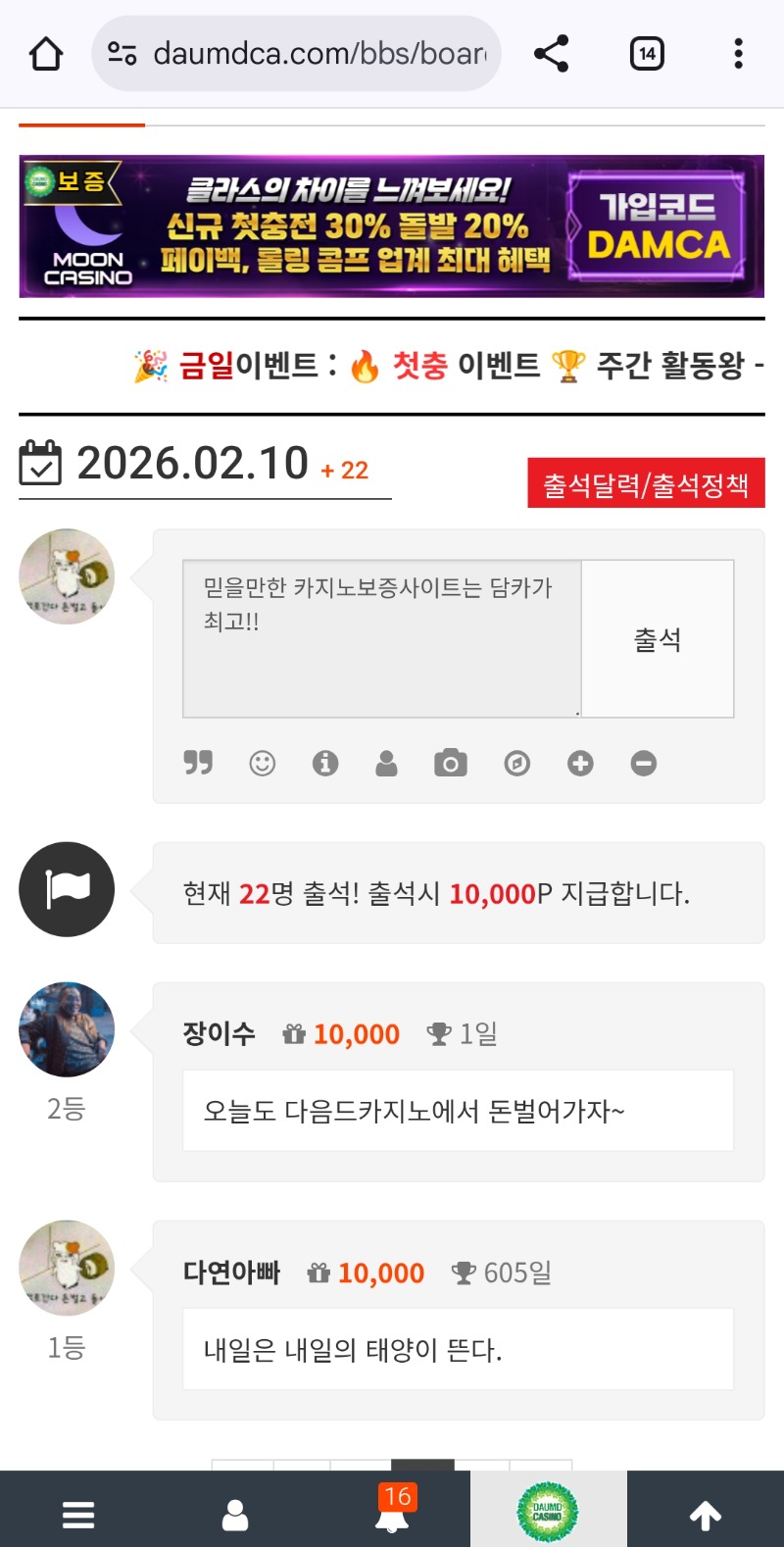Submit attendance with the 출석 button
The image size is (784, 1547).
click(x=658, y=639)
